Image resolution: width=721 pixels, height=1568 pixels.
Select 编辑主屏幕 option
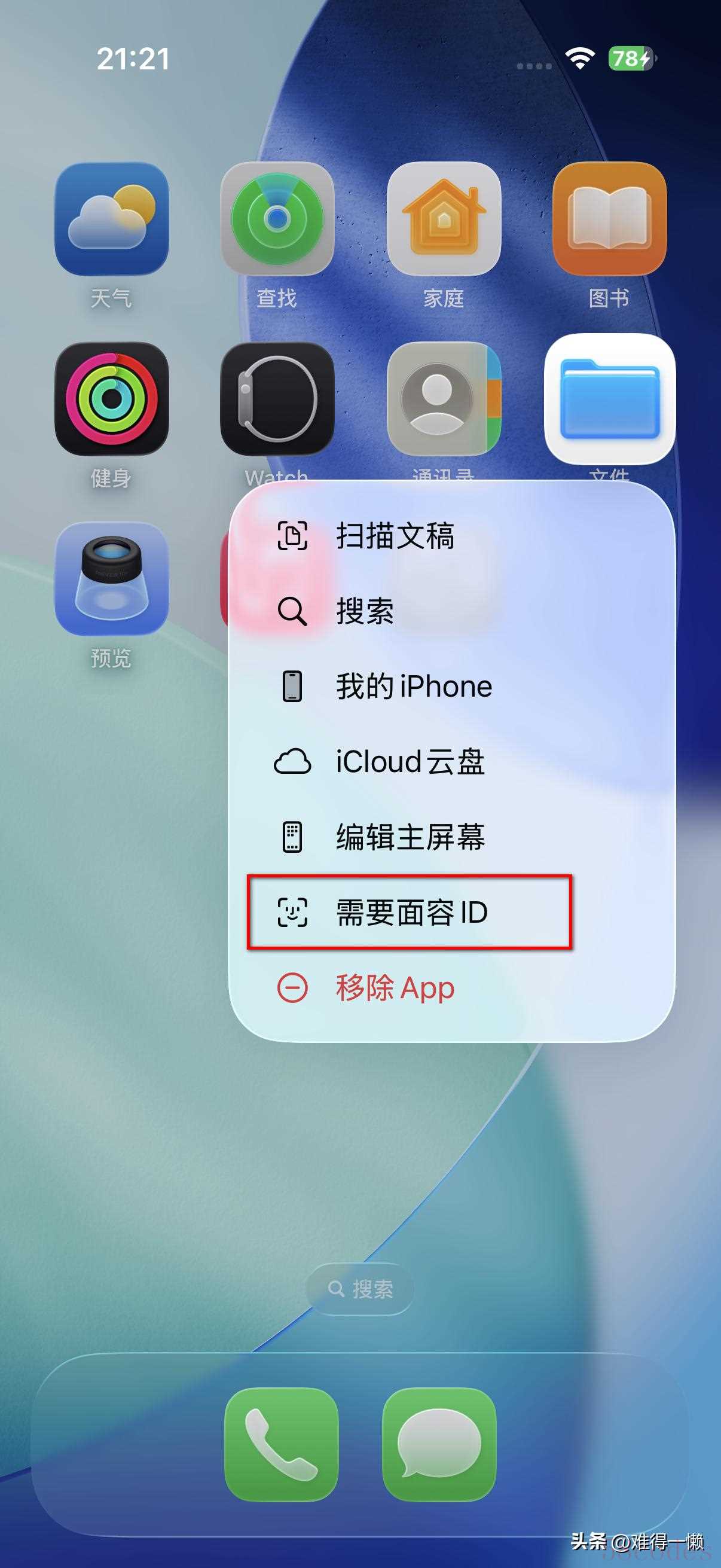click(x=410, y=837)
